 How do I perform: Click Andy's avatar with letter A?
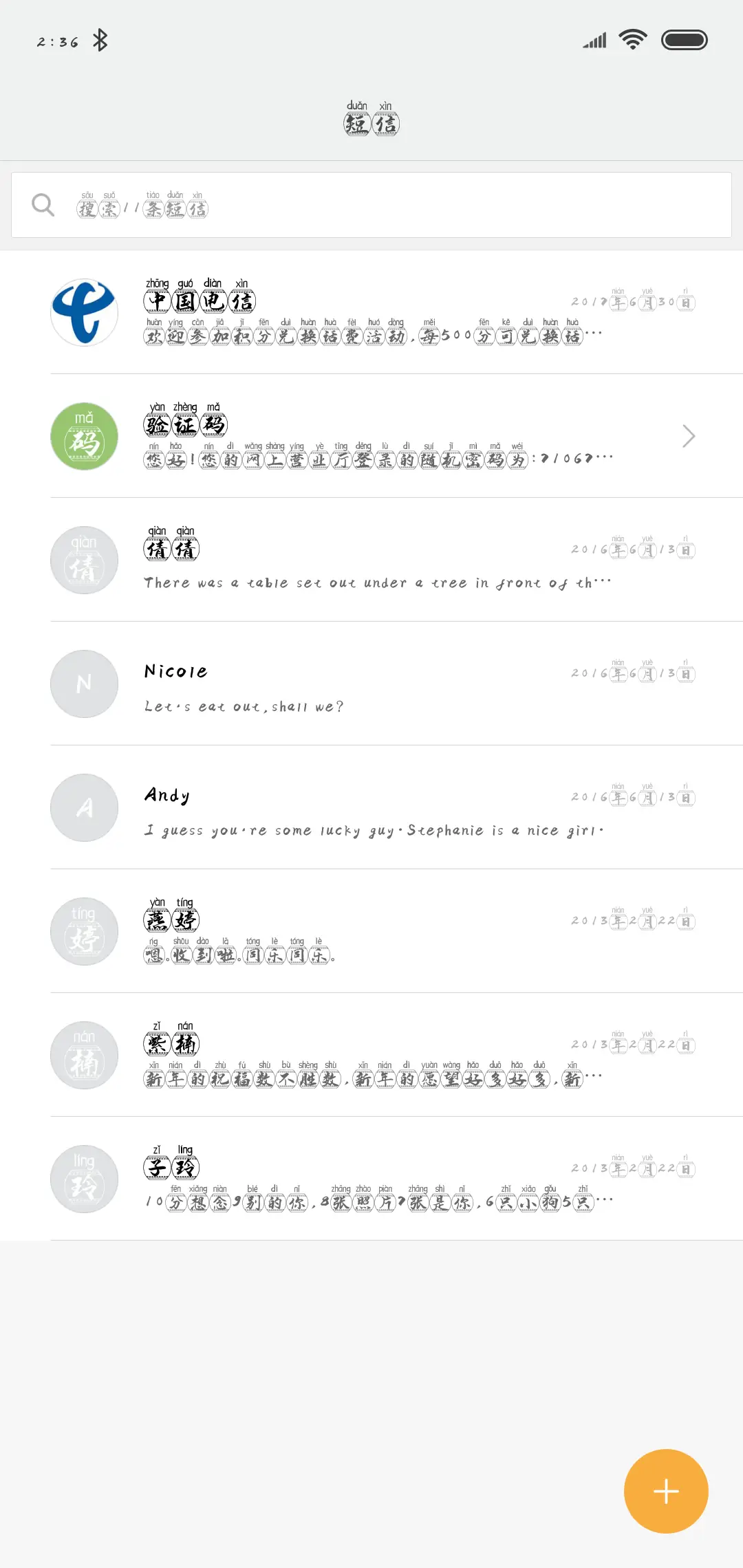[x=84, y=807]
